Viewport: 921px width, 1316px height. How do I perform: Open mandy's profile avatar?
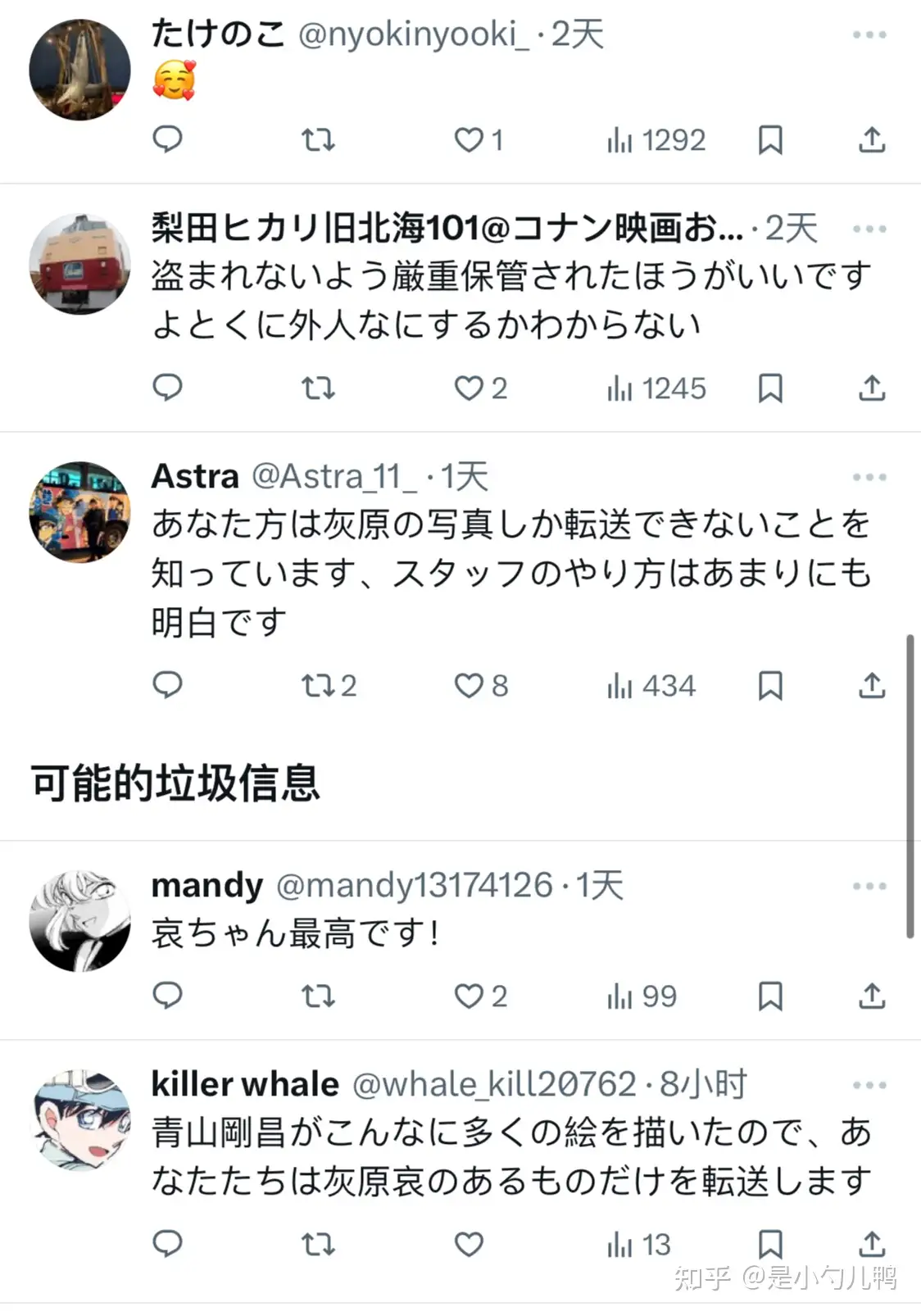click(x=79, y=921)
